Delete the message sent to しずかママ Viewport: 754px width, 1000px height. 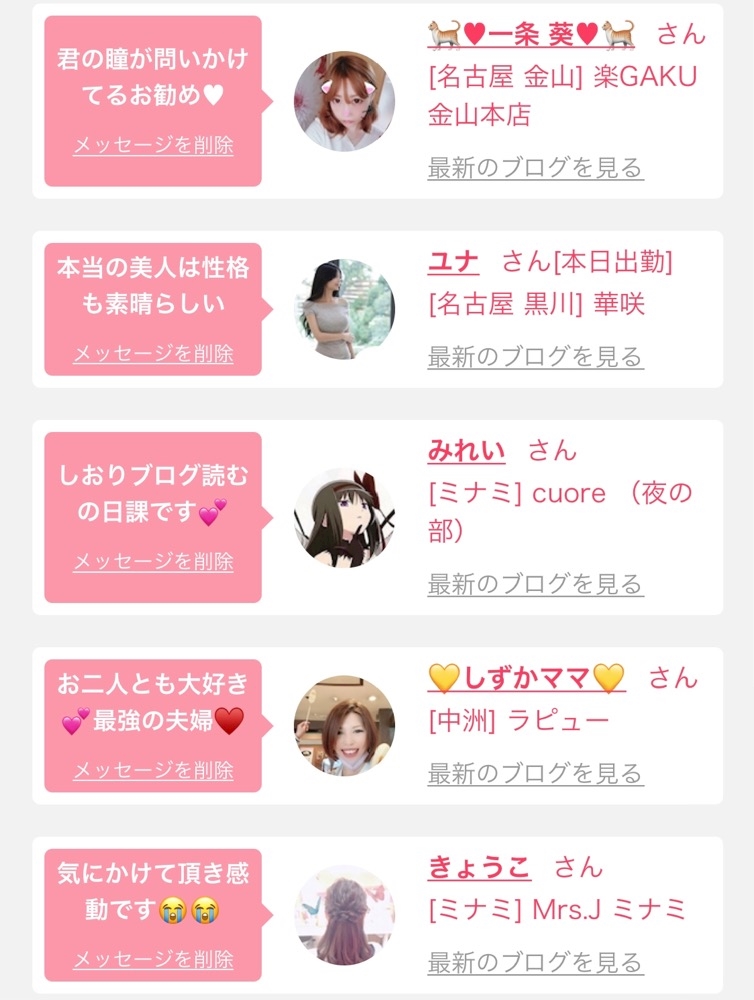tap(153, 770)
